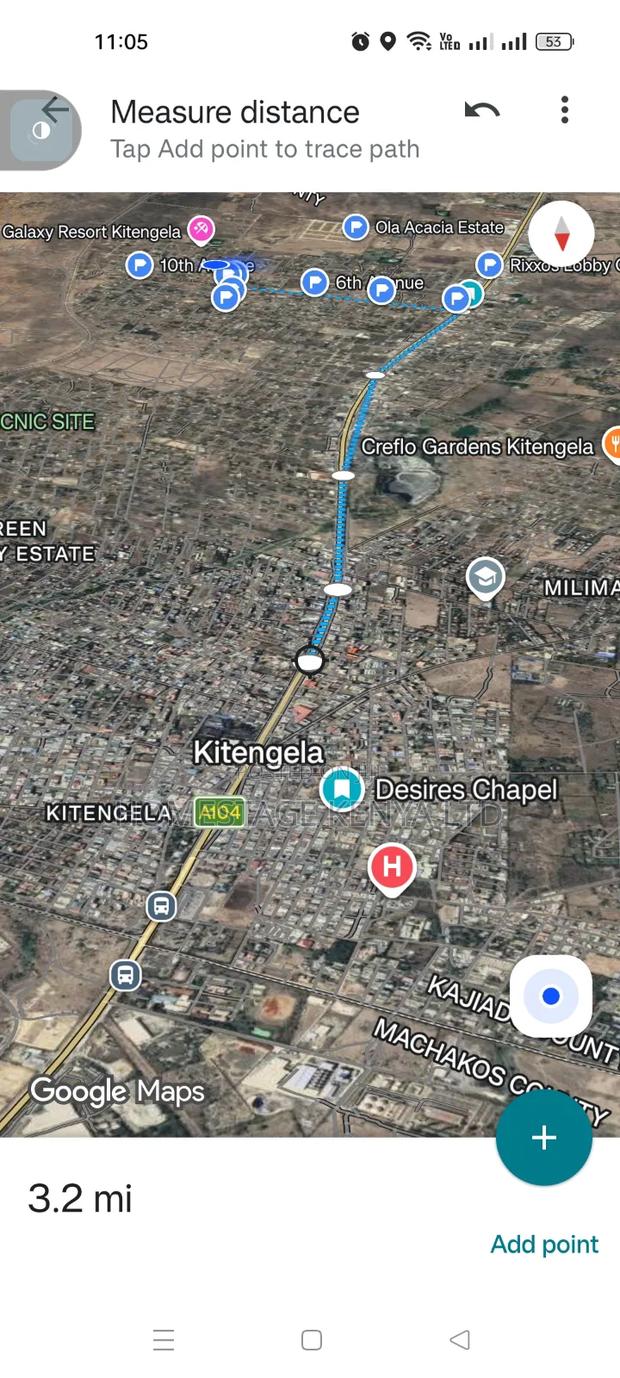The width and height of the screenshot is (620, 1378).
Task: Open the school marker near Milimani
Action: (485, 578)
